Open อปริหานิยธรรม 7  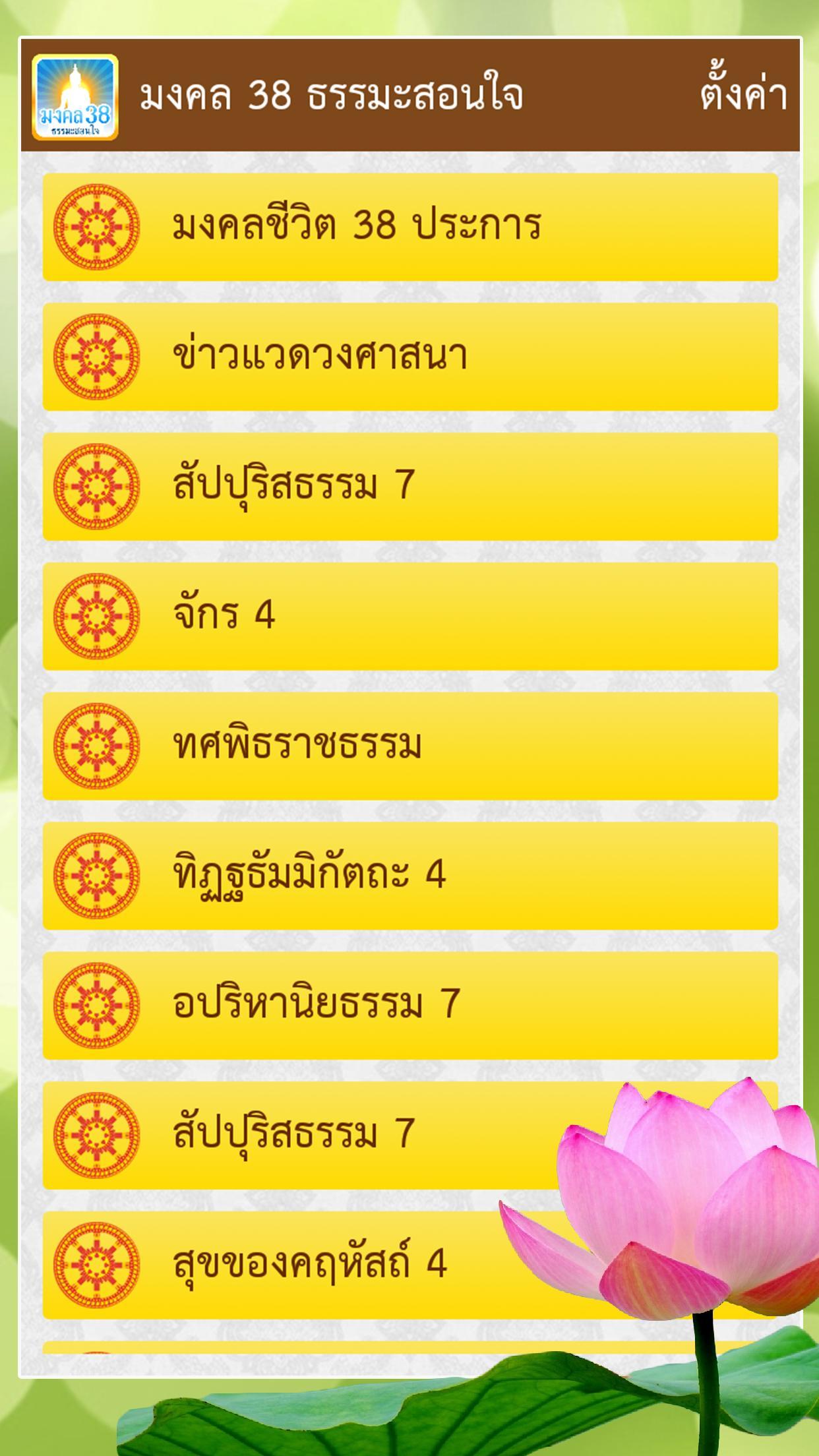409,1006
